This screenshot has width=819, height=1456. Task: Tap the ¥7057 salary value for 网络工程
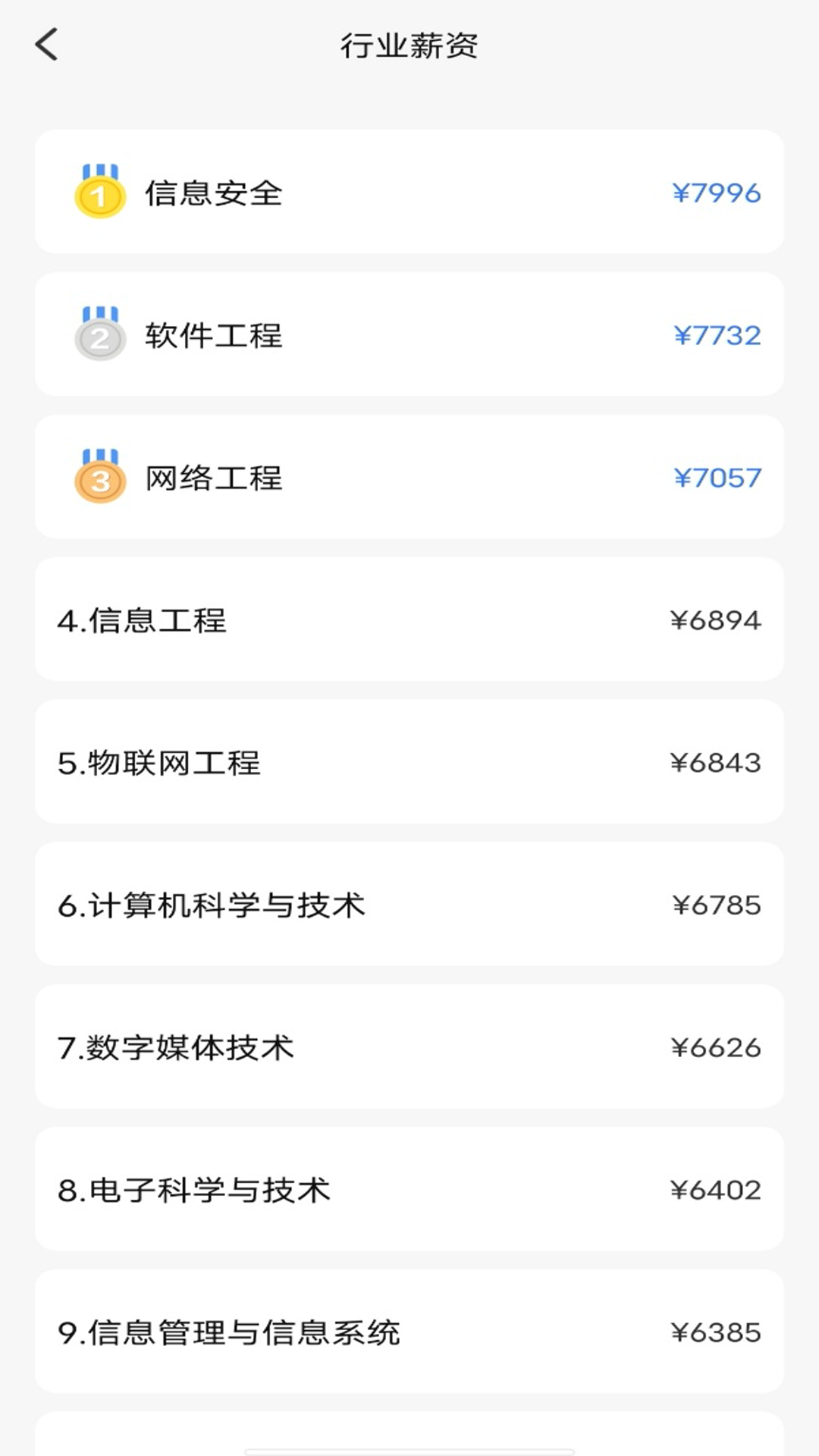(716, 478)
